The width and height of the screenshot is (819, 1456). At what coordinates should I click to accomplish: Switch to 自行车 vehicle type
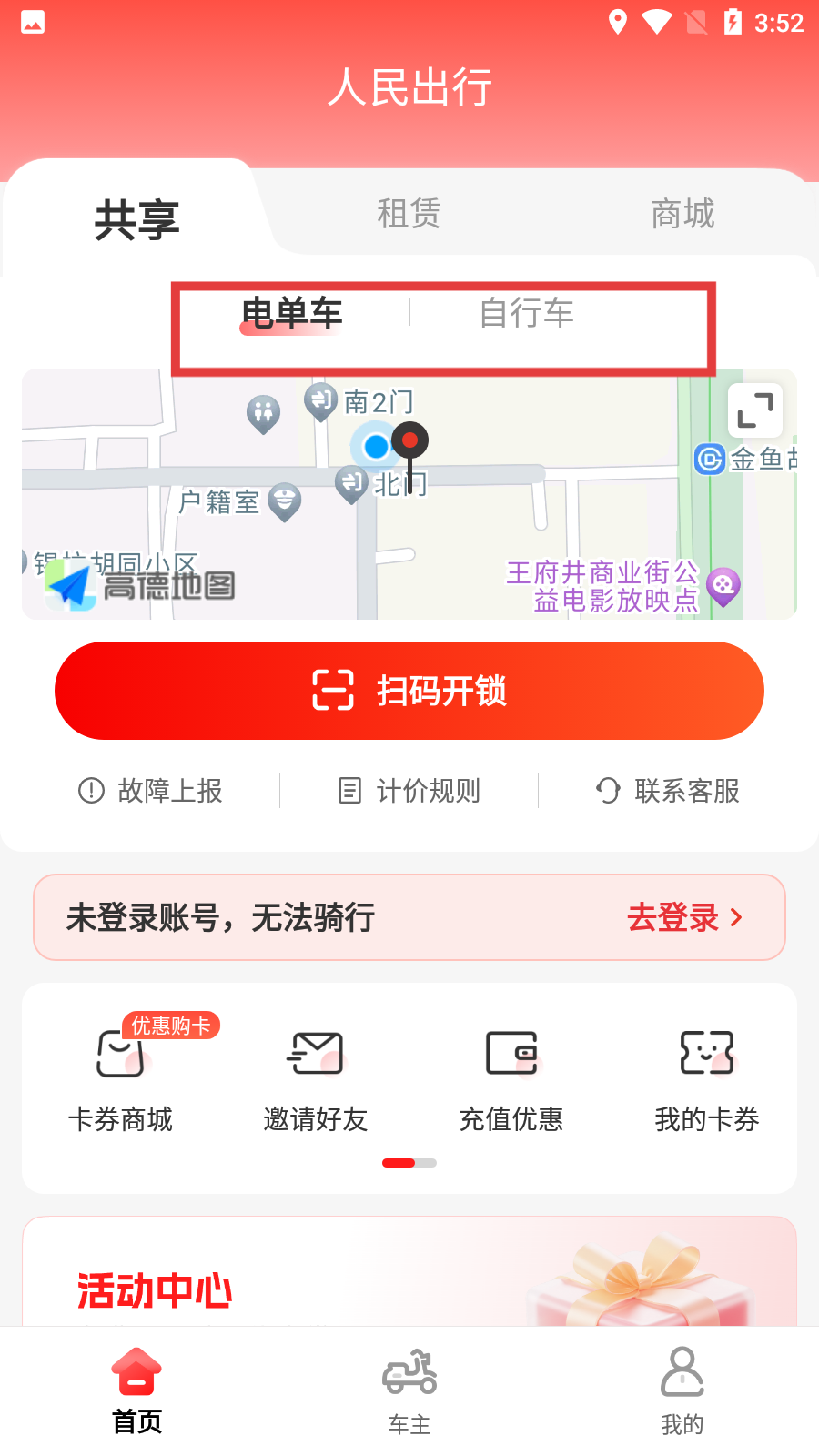tap(527, 314)
